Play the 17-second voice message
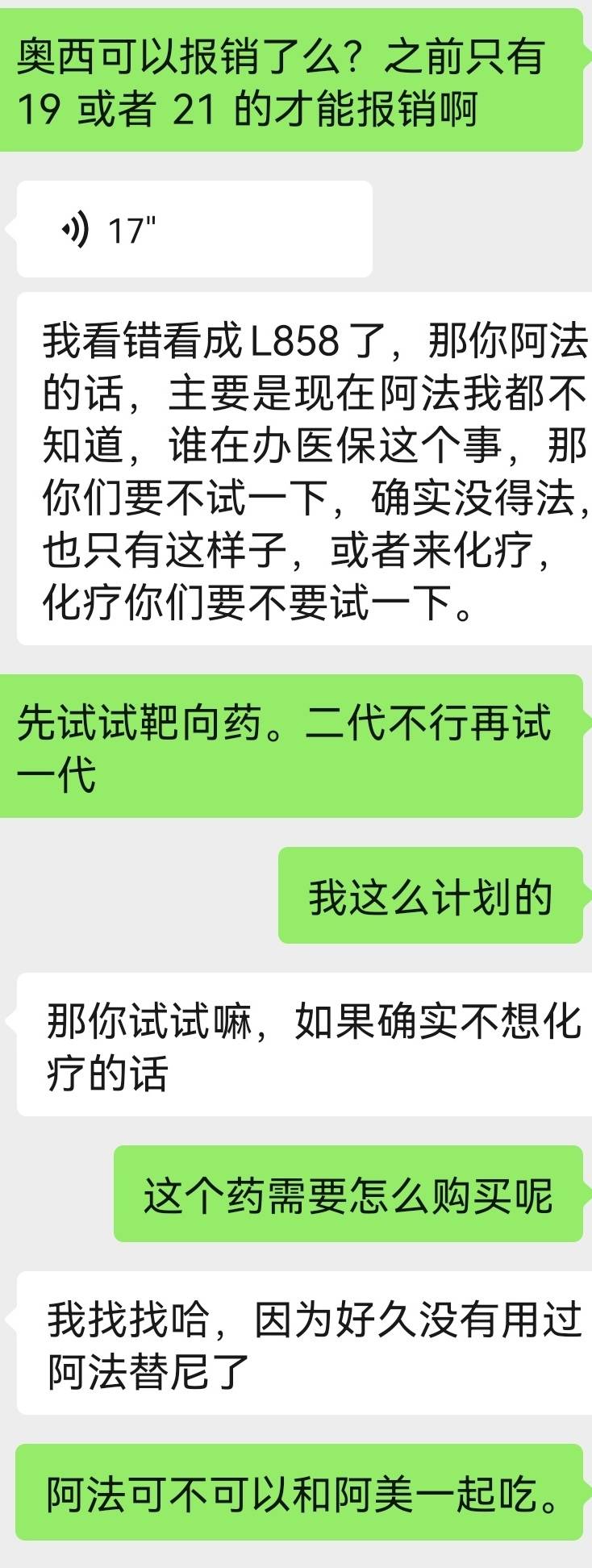 (190, 227)
